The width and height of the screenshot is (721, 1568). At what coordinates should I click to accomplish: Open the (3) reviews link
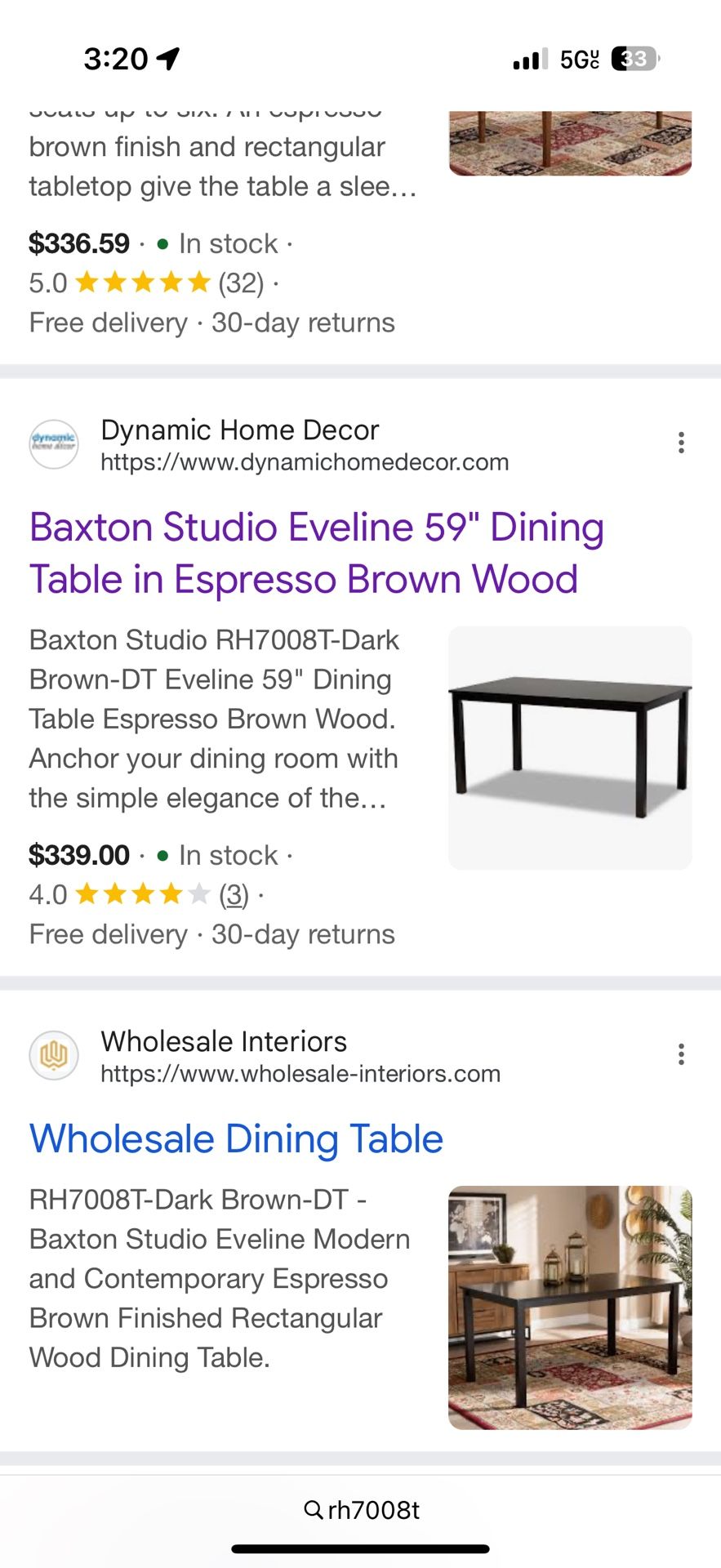(234, 894)
